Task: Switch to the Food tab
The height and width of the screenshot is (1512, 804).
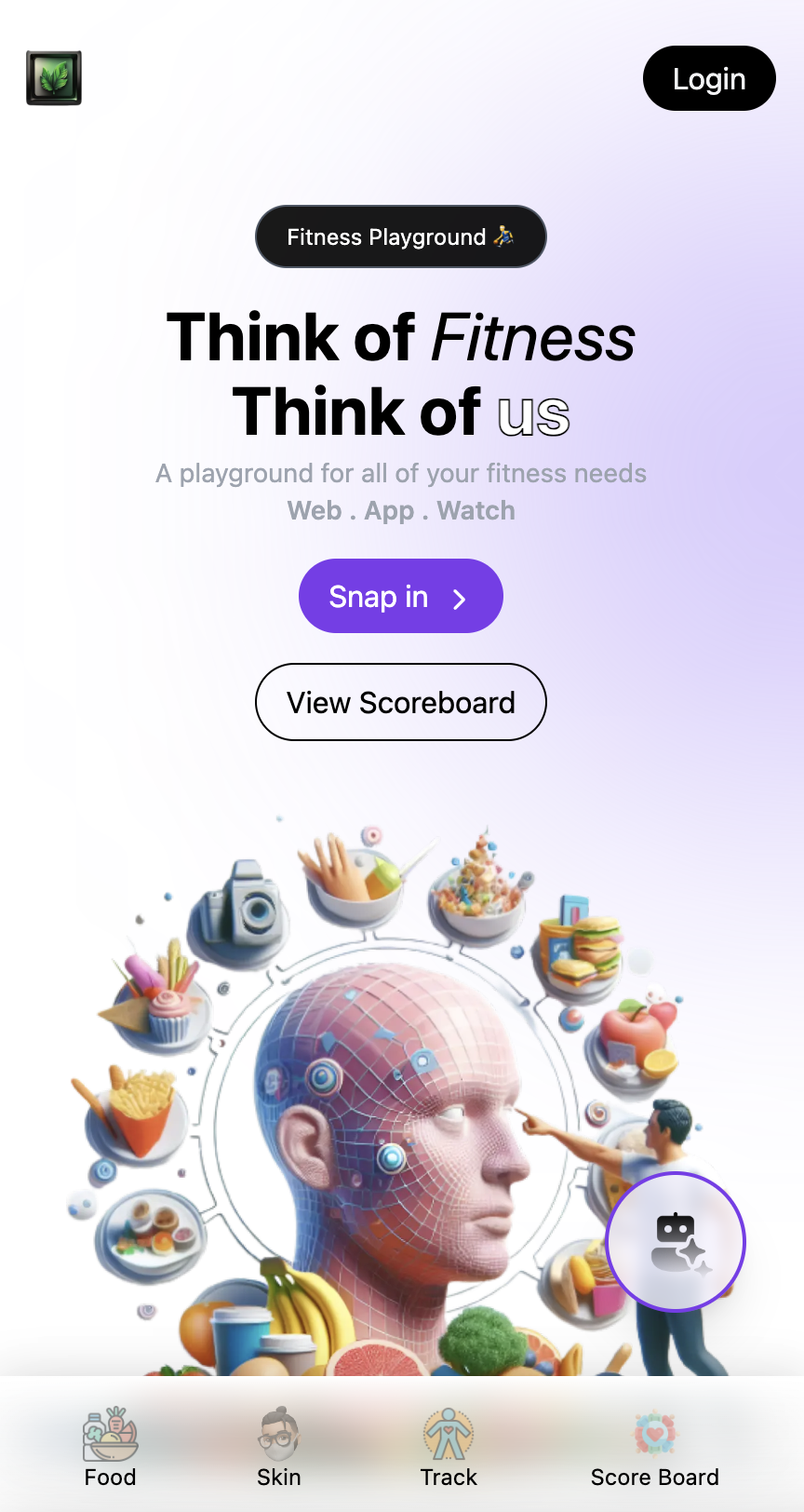Action: click(110, 1447)
